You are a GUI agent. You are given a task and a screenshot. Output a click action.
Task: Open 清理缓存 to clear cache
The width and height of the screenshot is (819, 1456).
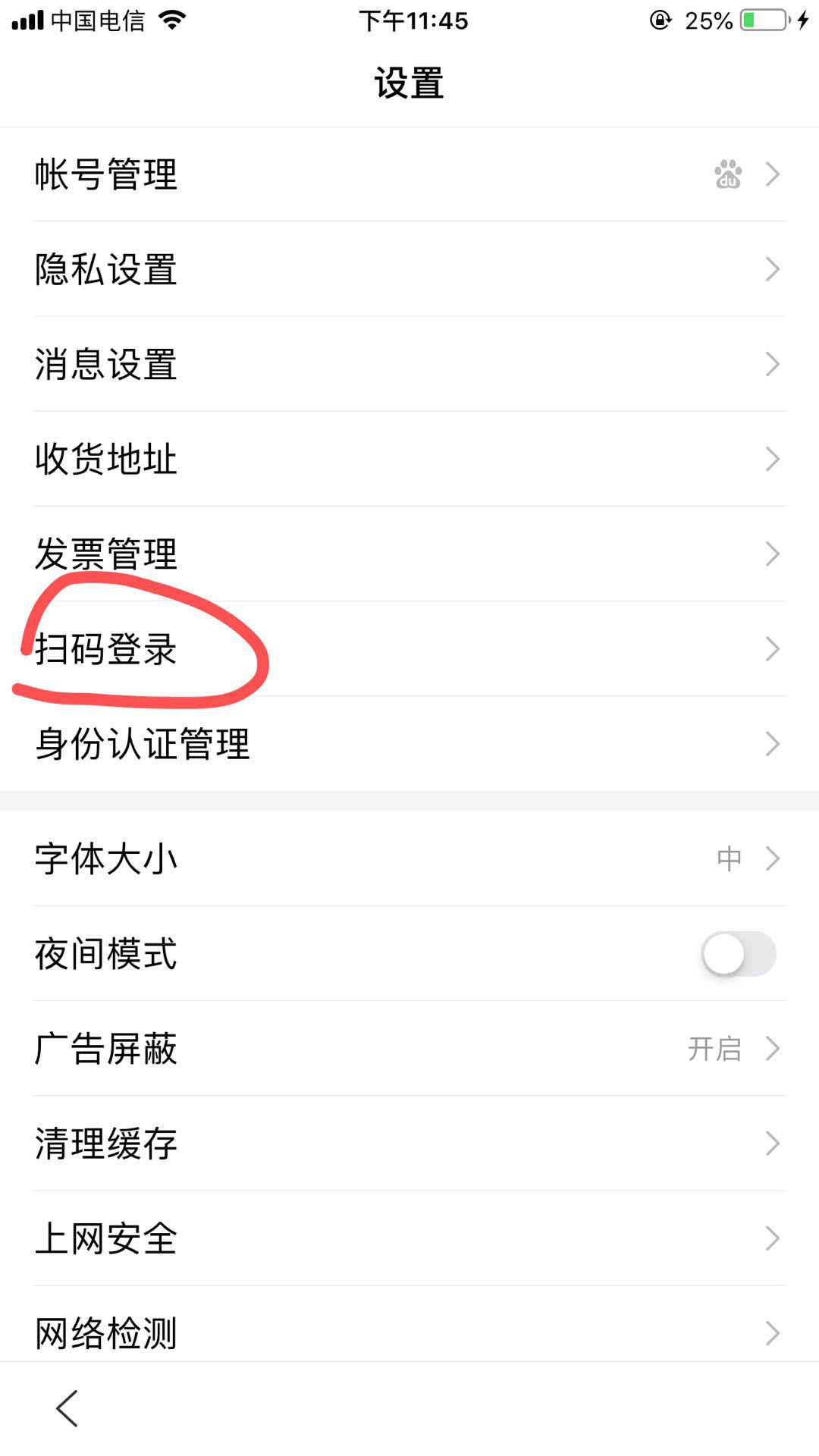(x=106, y=1144)
